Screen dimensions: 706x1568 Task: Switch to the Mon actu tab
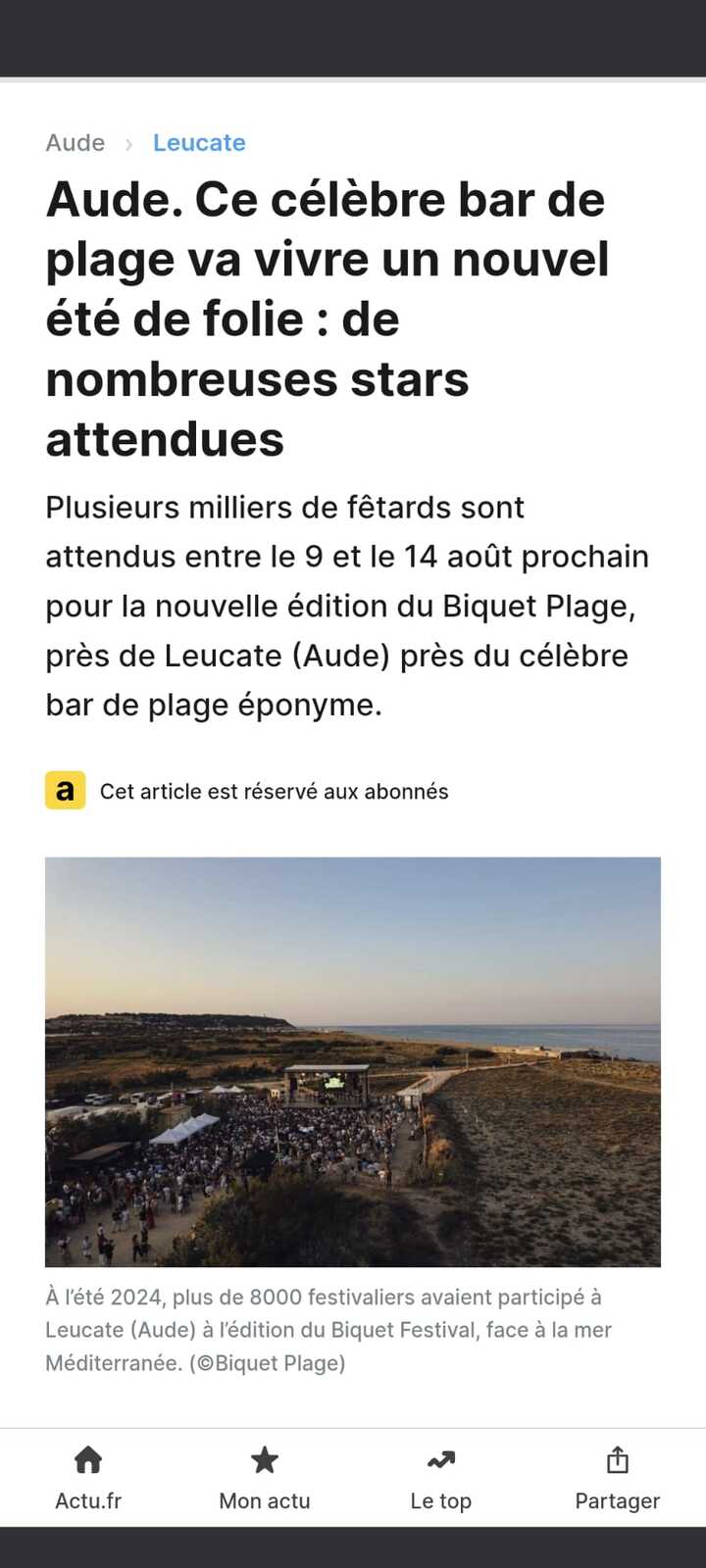265,1477
